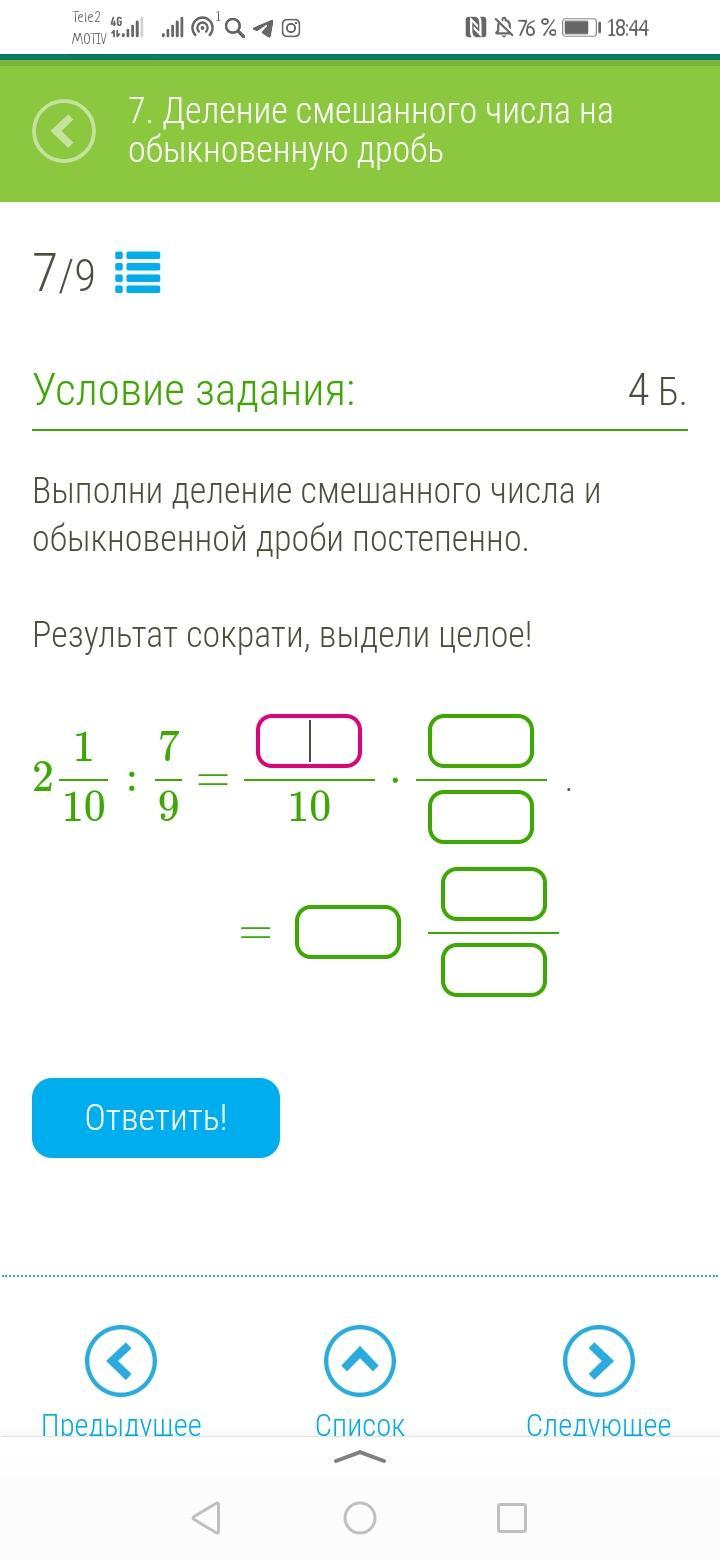Viewport: 720px width, 1560px height.
Task: Select the result fraction's denominator field
Action: tap(494, 970)
